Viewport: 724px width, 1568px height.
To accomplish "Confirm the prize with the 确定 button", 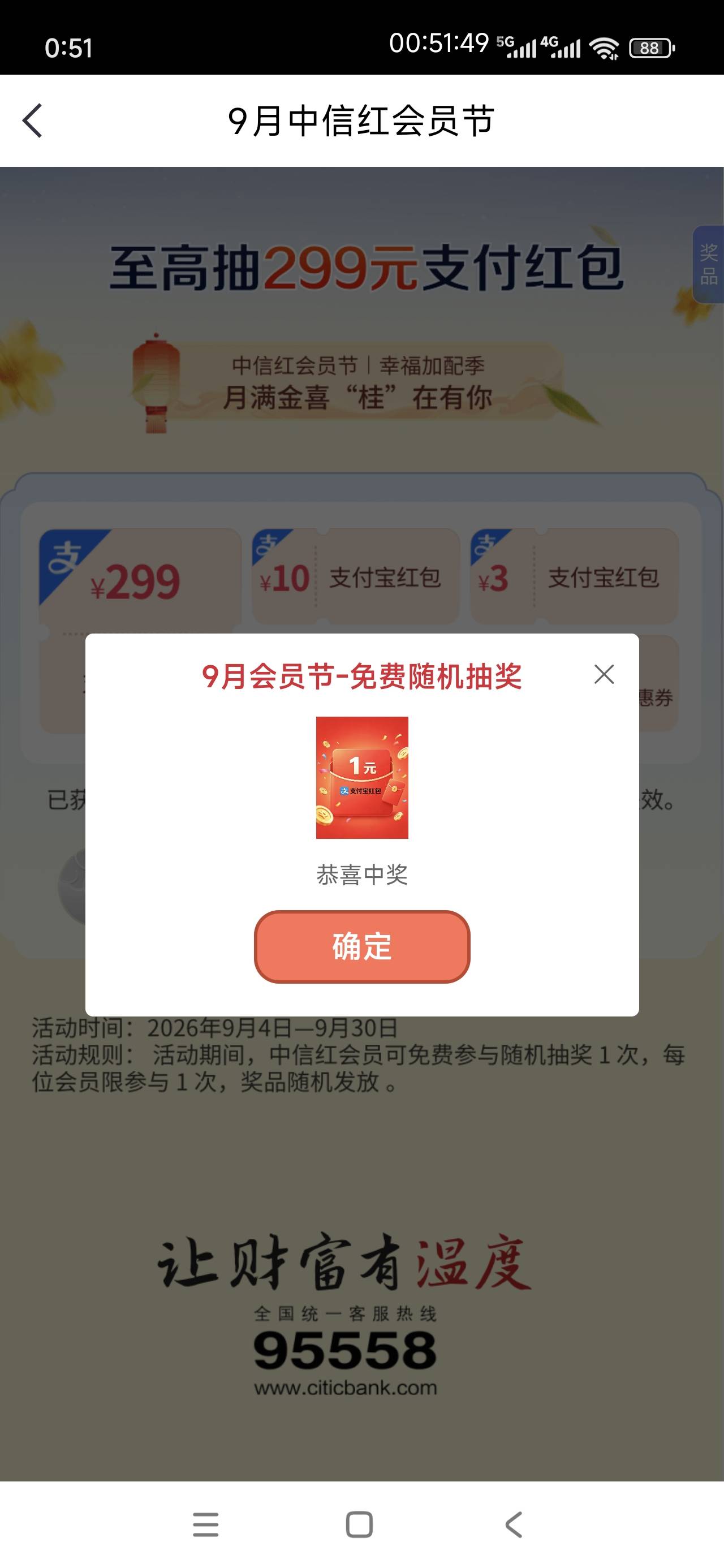I will 361,946.
